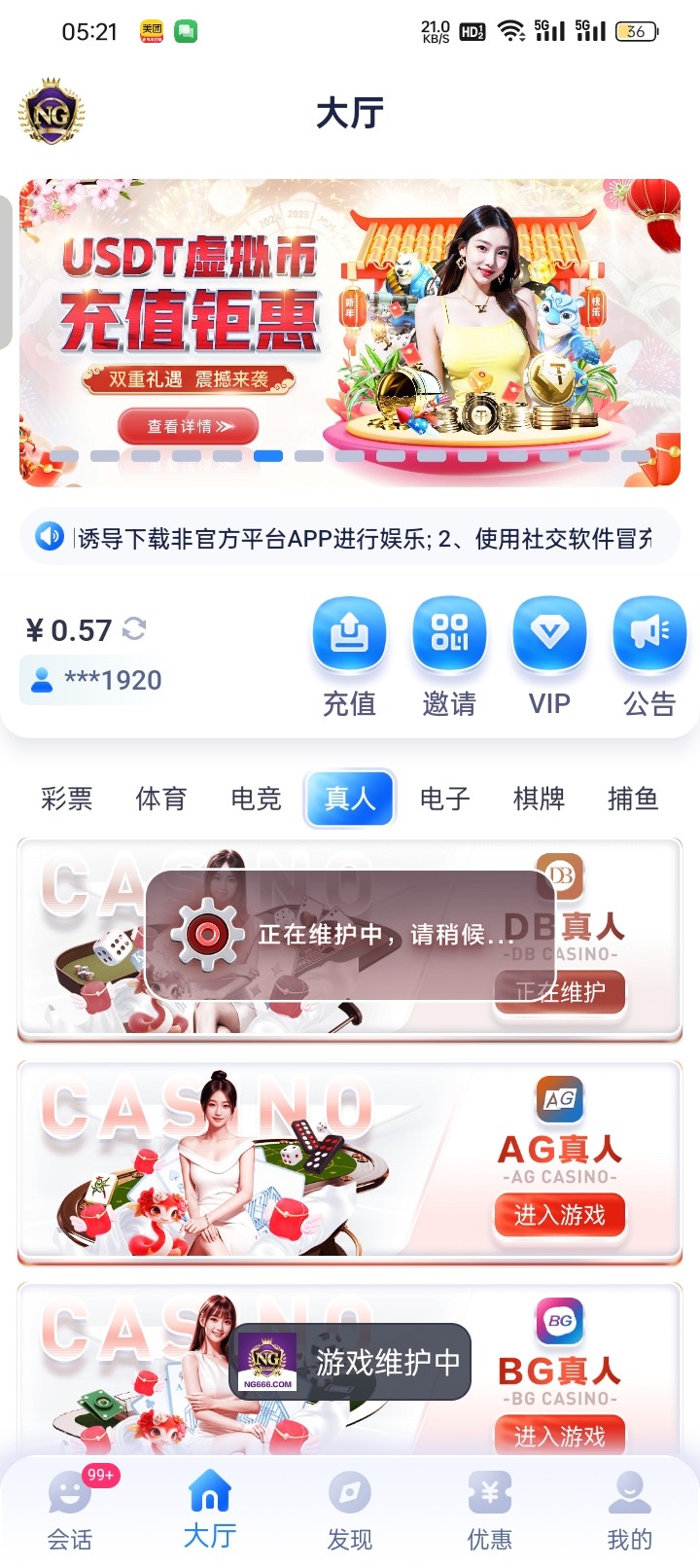Switch to the 电子 category
This screenshot has height=1568, width=700.
tap(444, 799)
